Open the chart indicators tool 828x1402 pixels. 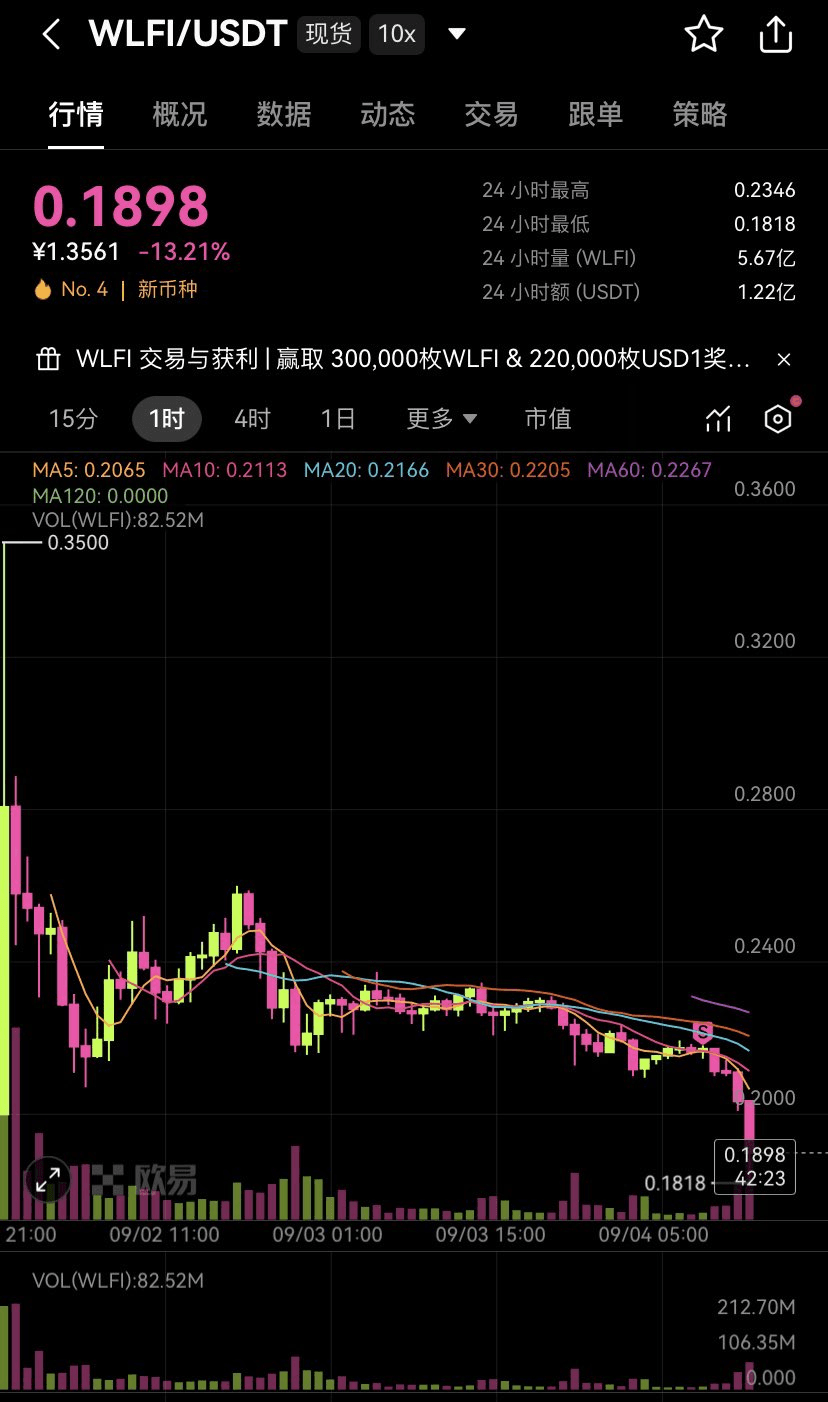[718, 419]
